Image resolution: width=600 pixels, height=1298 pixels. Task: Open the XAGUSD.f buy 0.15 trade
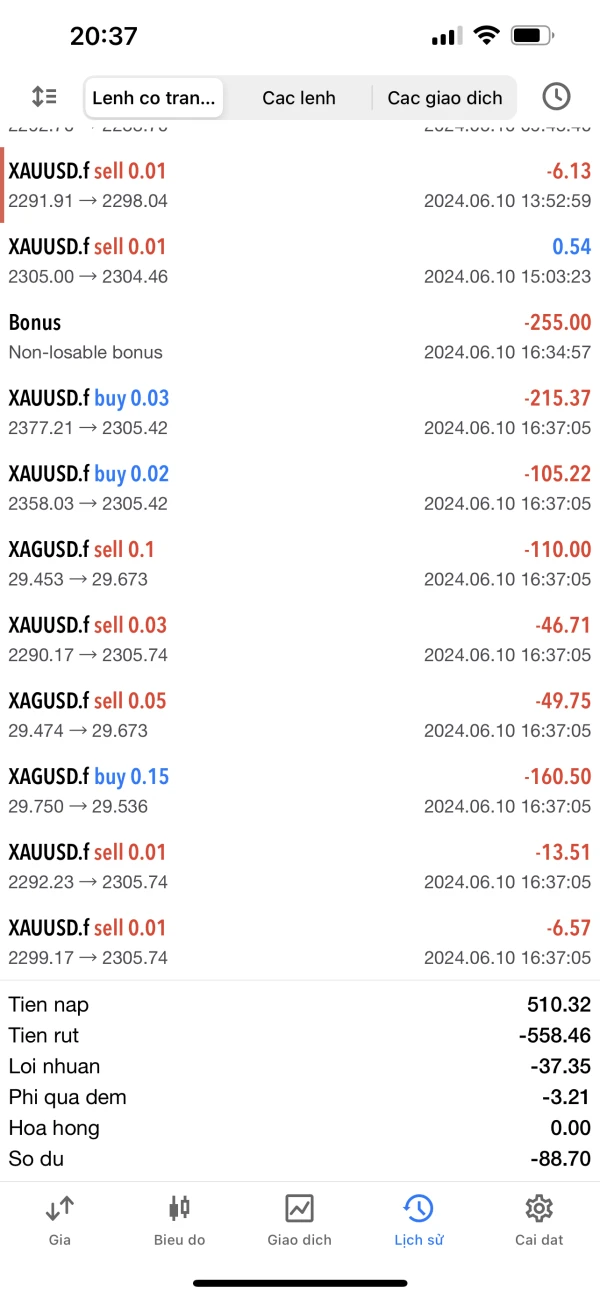pyautogui.click(x=300, y=791)
